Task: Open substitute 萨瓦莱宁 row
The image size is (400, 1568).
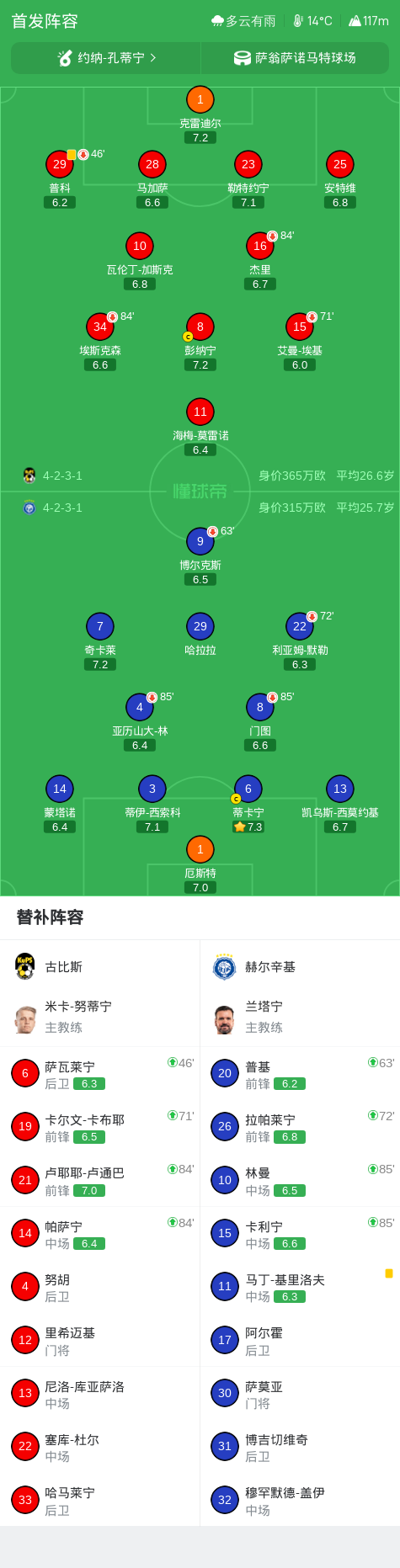Action: pos(100,1074)
